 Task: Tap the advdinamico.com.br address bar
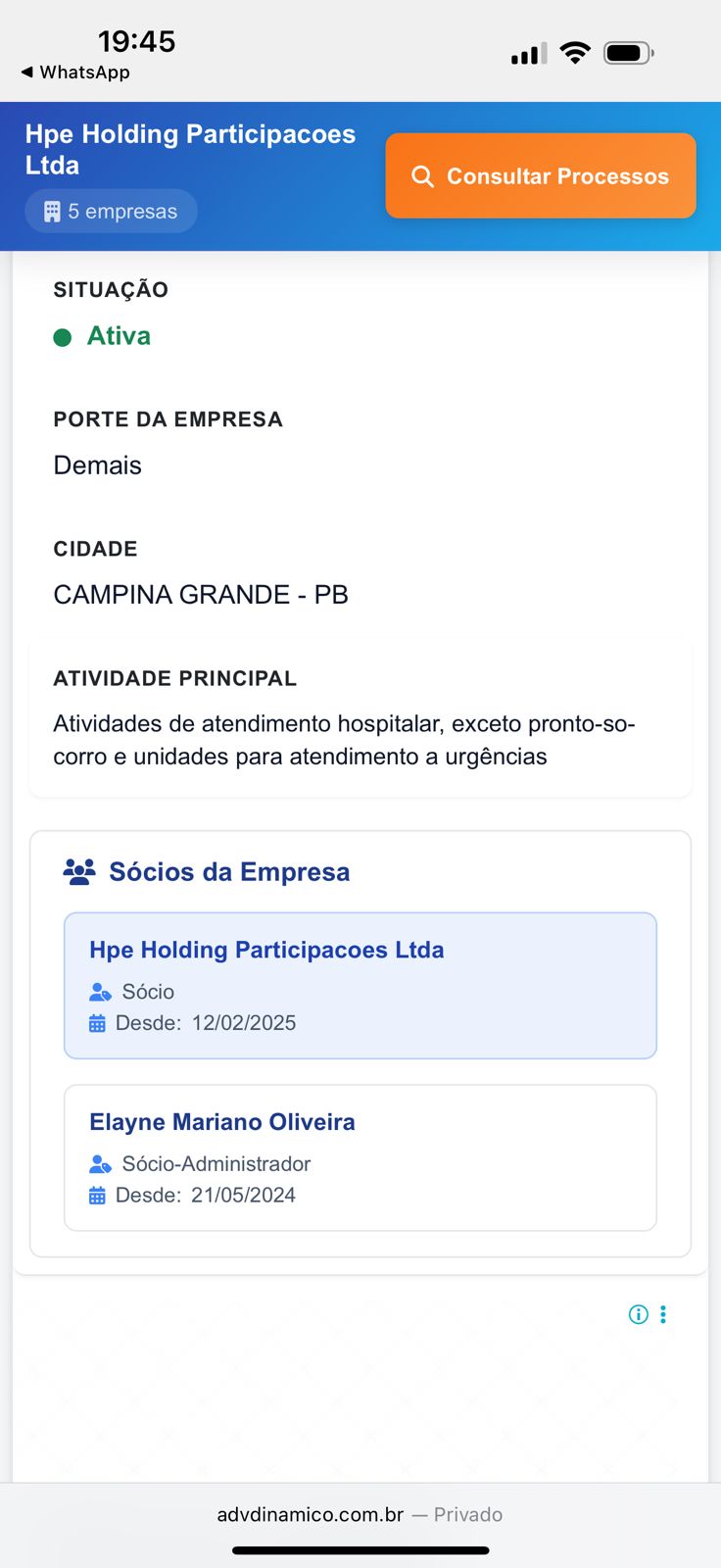(x=360, y=1514)
